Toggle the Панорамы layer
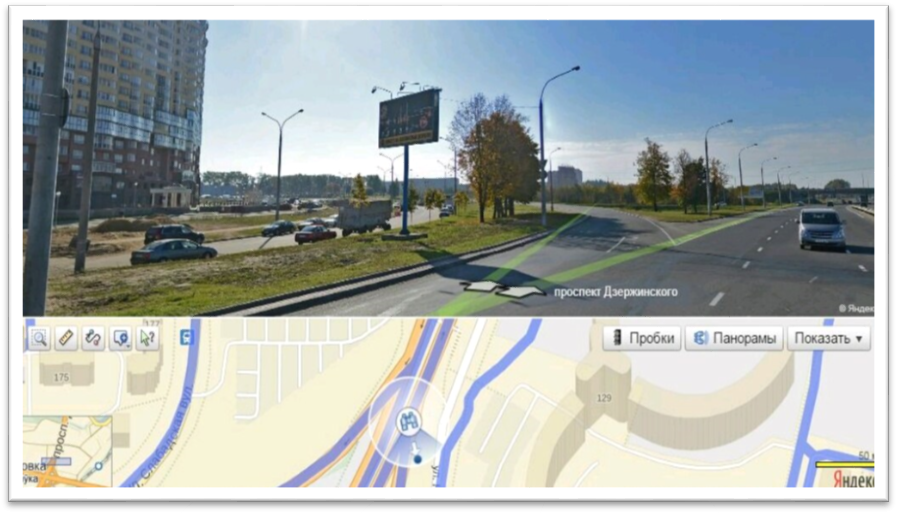898x514 pixels. tap(734, 338)
